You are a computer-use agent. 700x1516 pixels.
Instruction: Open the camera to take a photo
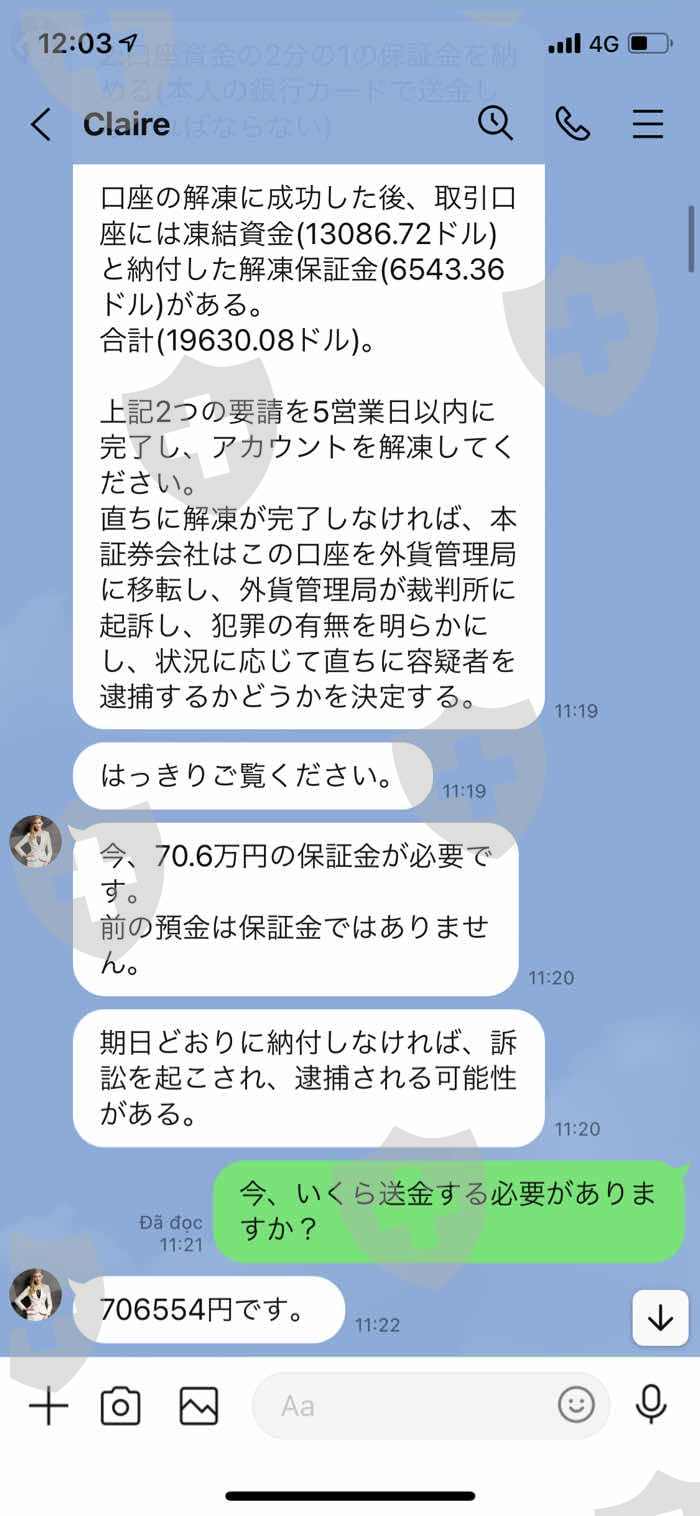click(120, 1406)
